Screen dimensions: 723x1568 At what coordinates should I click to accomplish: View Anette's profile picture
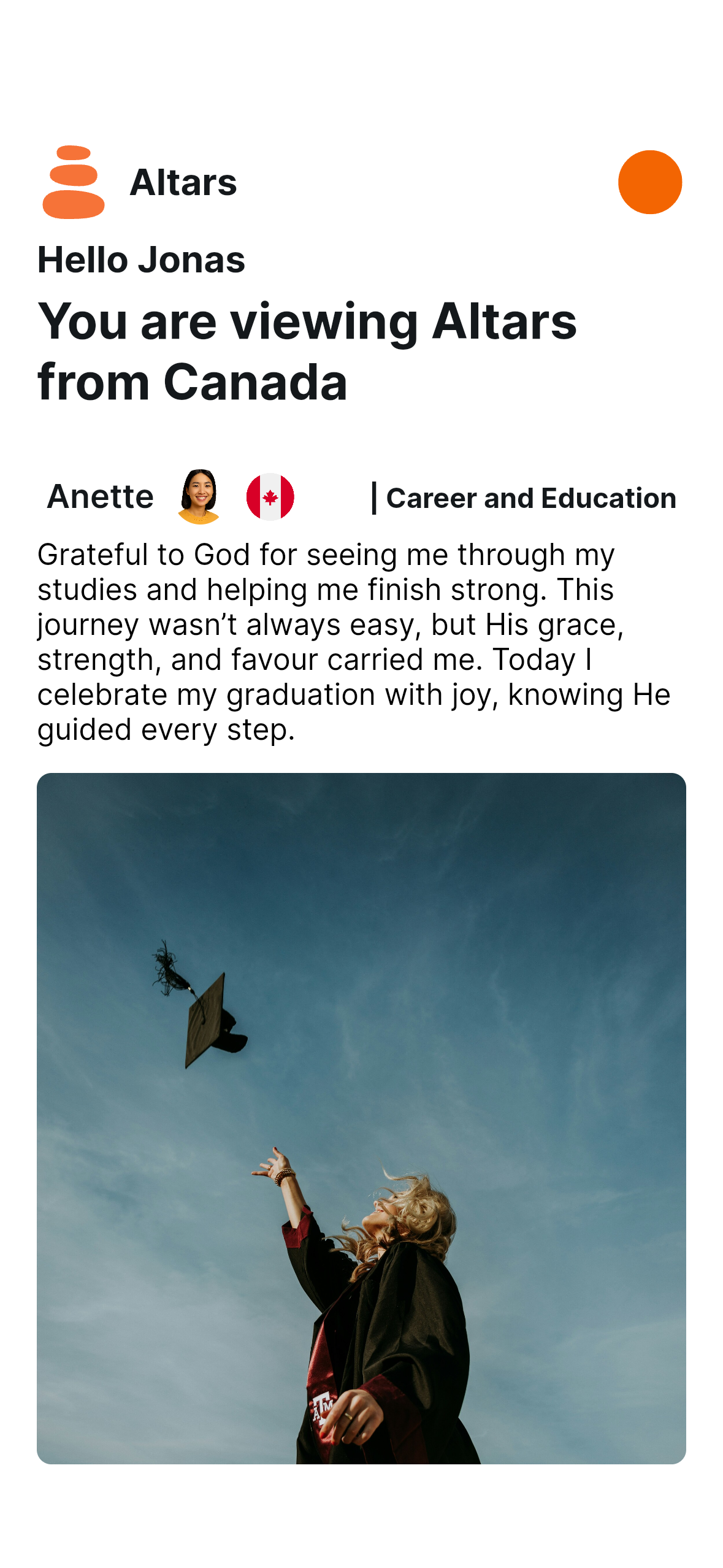(199, 496)
